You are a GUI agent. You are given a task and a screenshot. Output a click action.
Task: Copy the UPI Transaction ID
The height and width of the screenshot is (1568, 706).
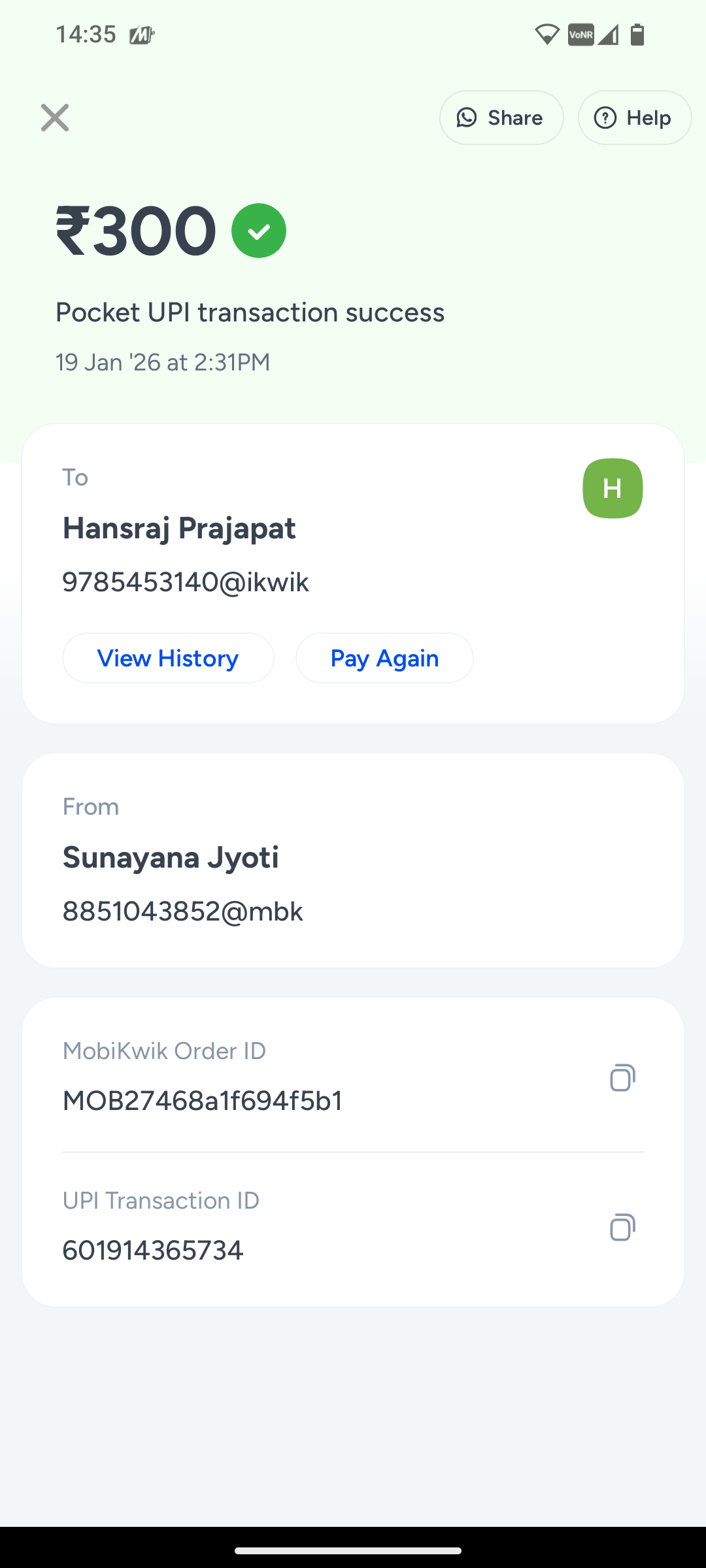[622, 1227]
